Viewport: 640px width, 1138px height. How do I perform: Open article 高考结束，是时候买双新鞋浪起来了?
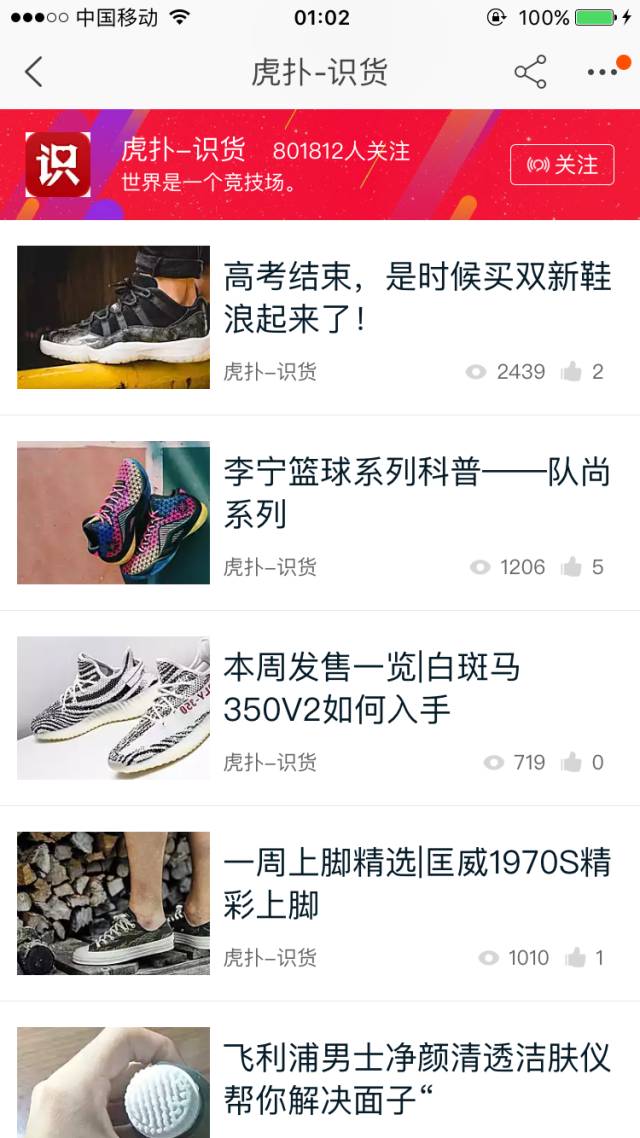pos(416,298)
